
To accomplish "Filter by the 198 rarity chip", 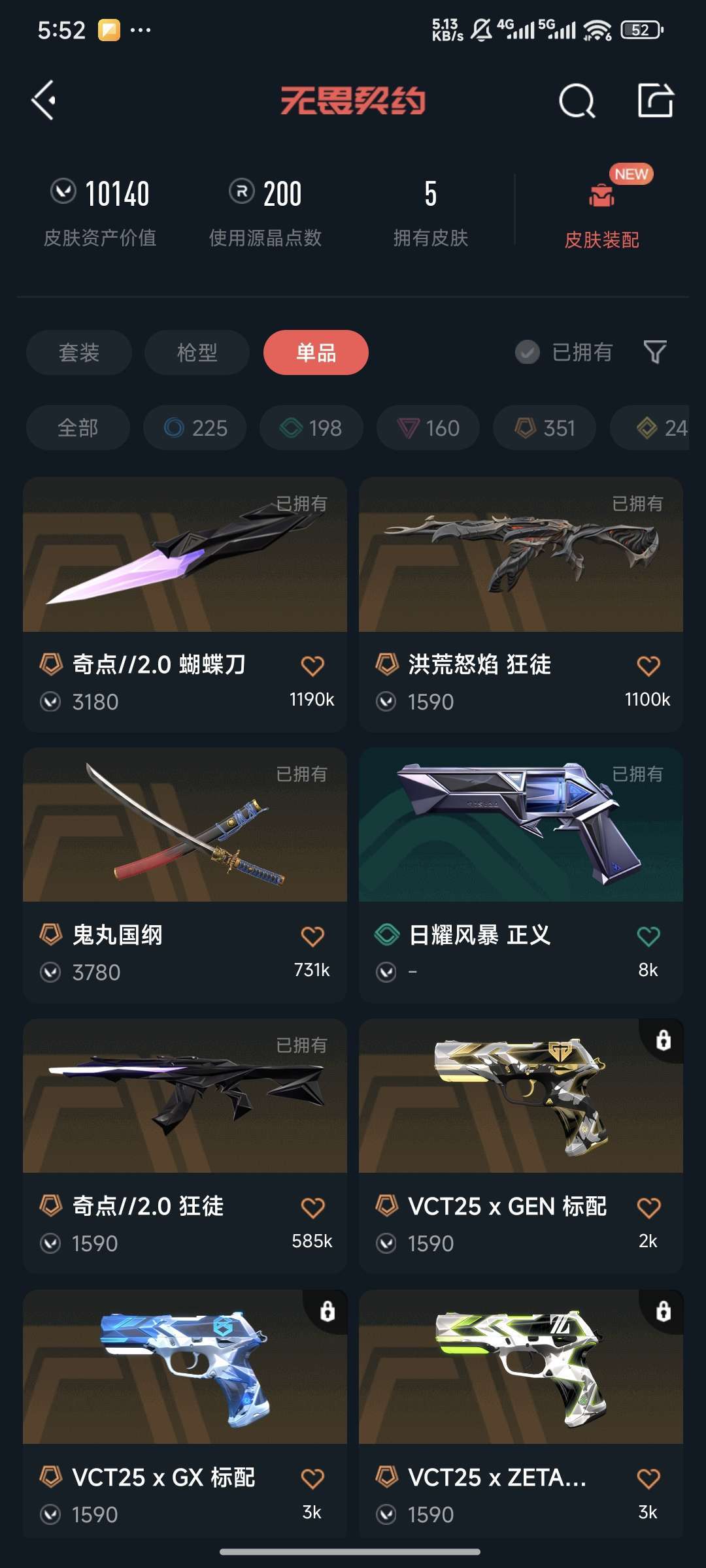I will (x=311, y=428).
